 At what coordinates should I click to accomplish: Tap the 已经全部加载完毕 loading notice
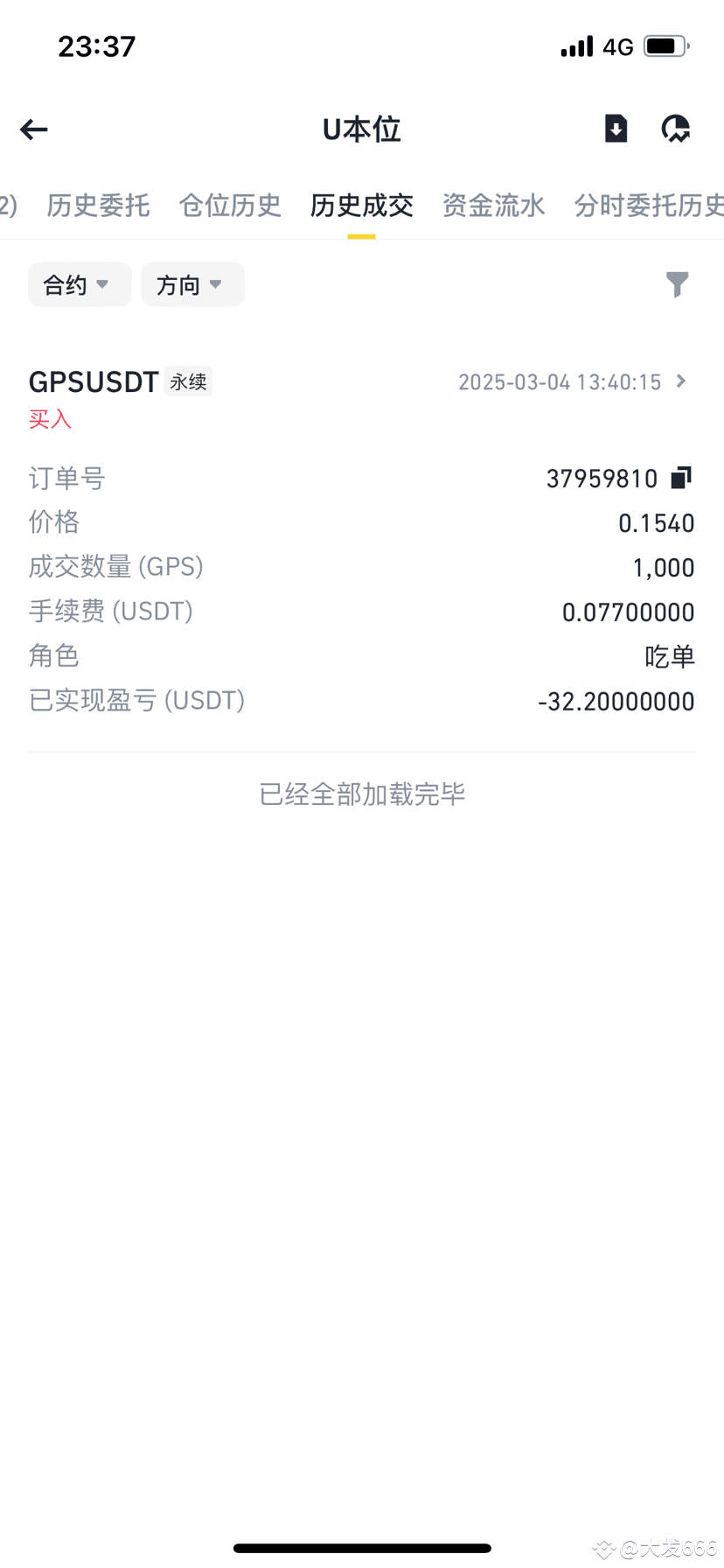(361, 794)
